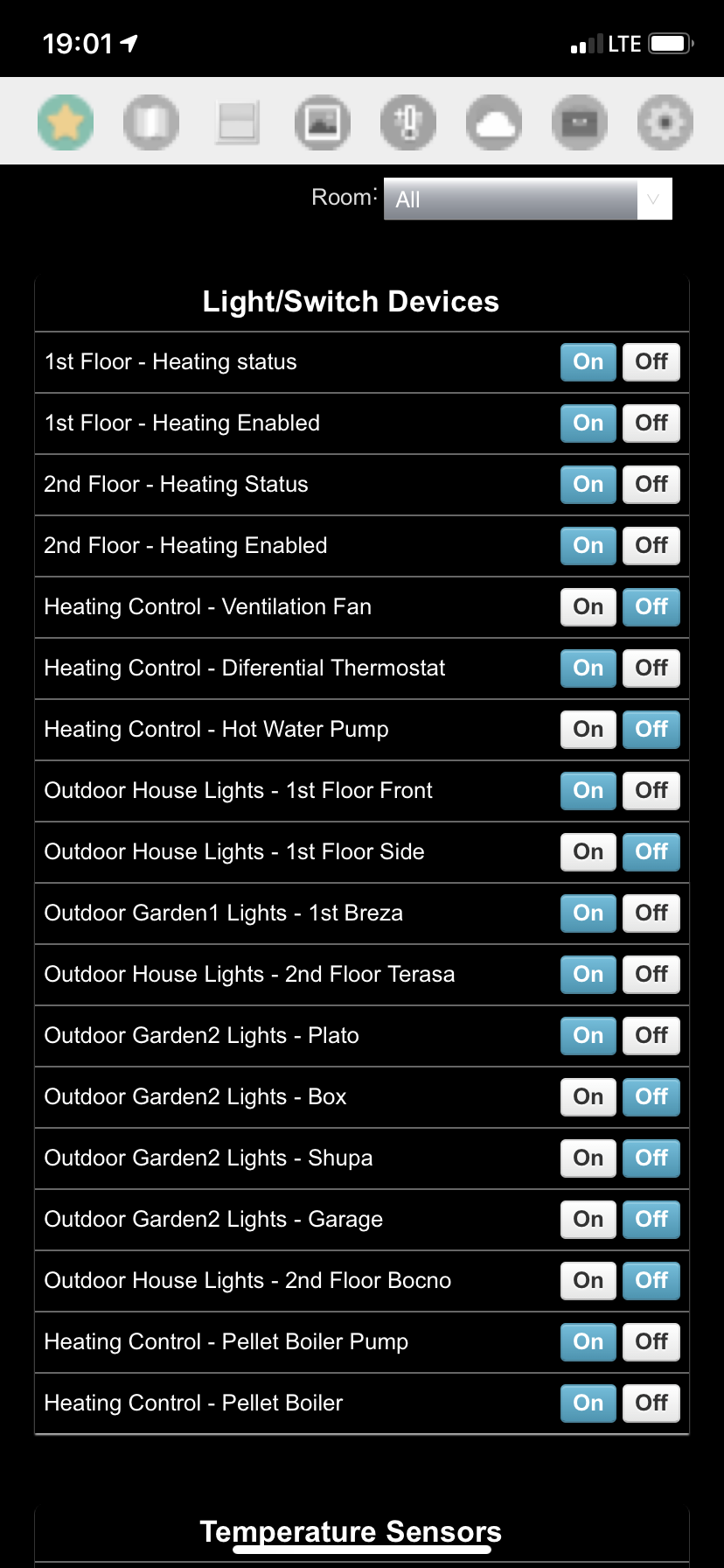Turn off the Pellet Boiler Pump

[x=651, y=1341]
